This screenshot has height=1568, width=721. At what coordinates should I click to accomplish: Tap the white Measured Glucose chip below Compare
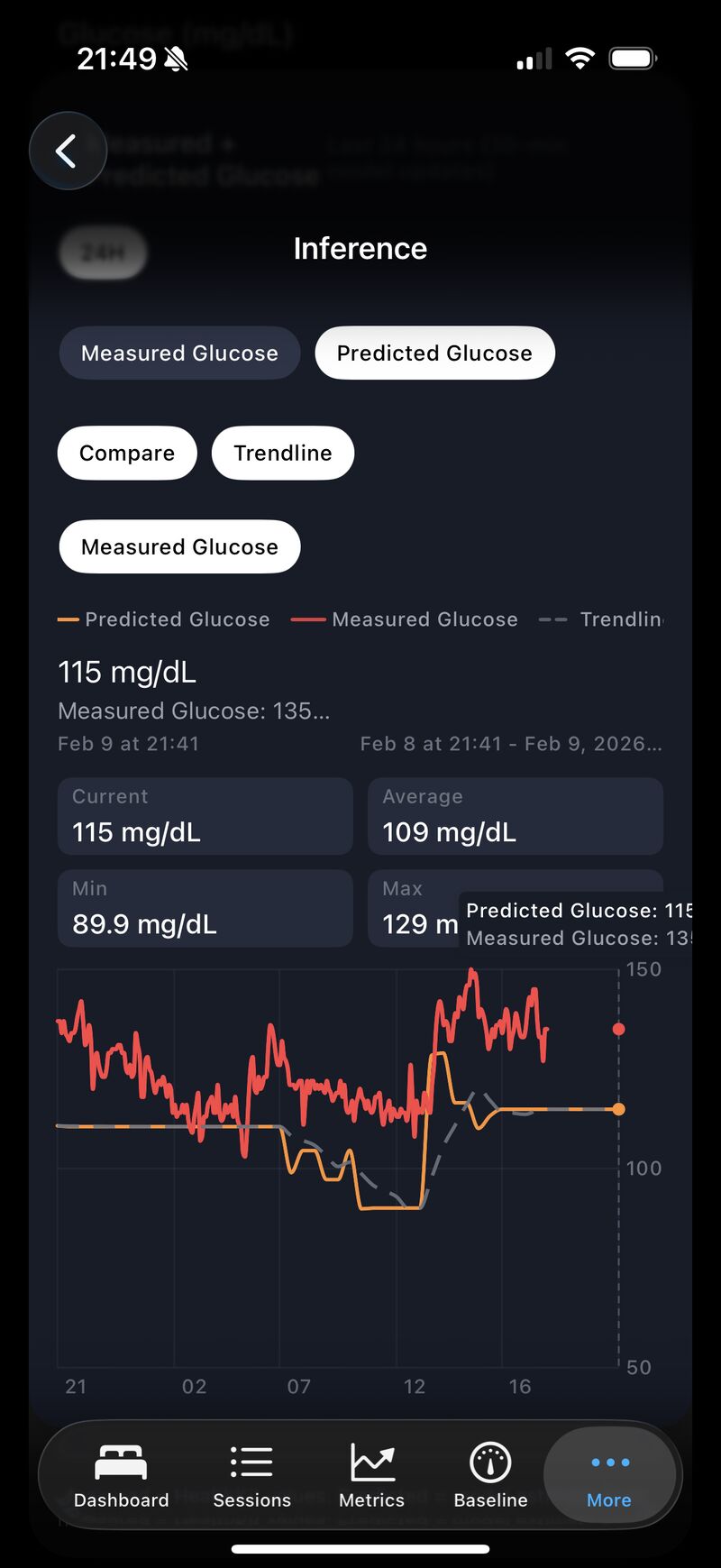(x=179, y=546)
